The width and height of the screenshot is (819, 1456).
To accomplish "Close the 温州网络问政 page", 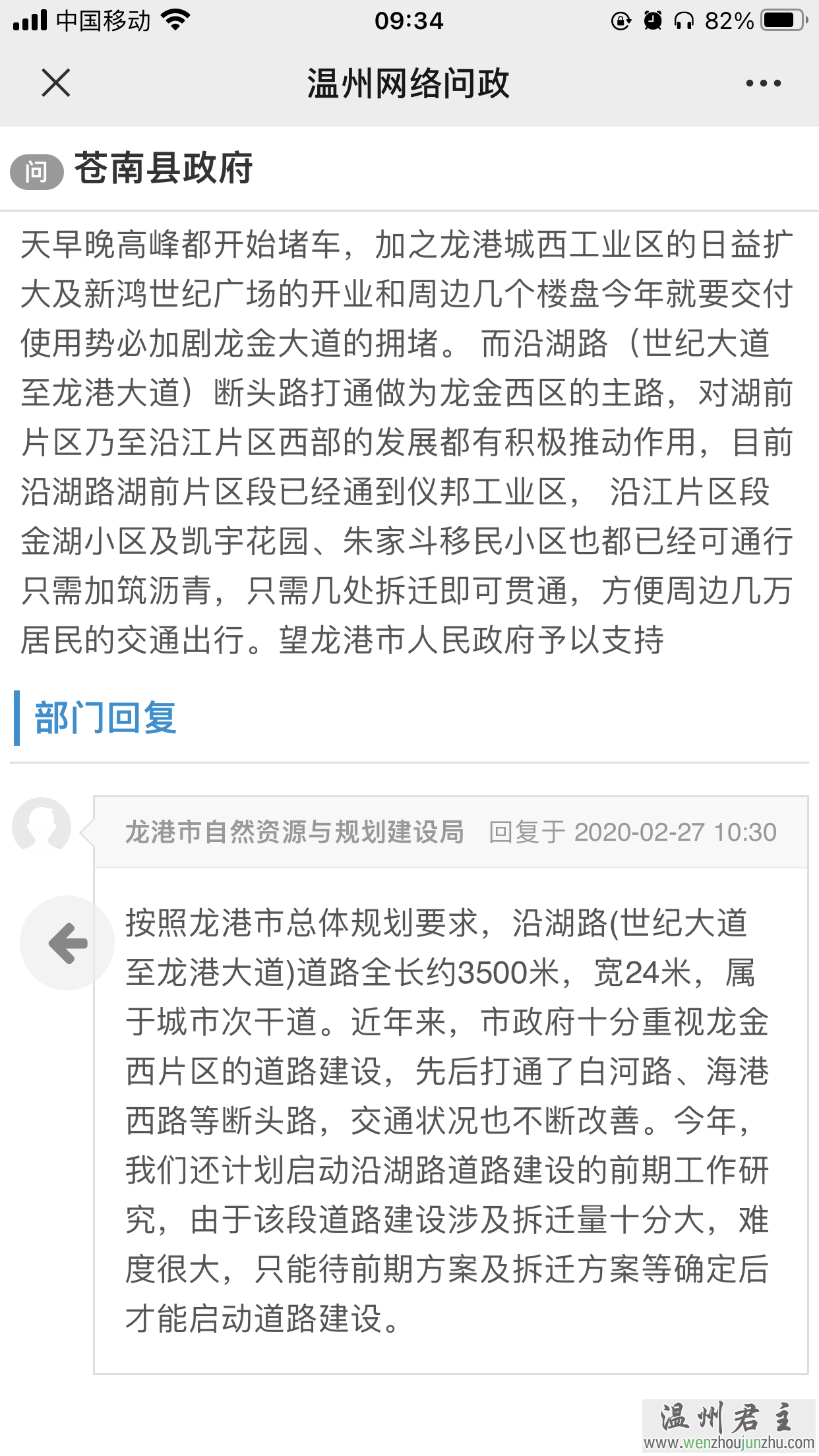I will click(55, 83).
